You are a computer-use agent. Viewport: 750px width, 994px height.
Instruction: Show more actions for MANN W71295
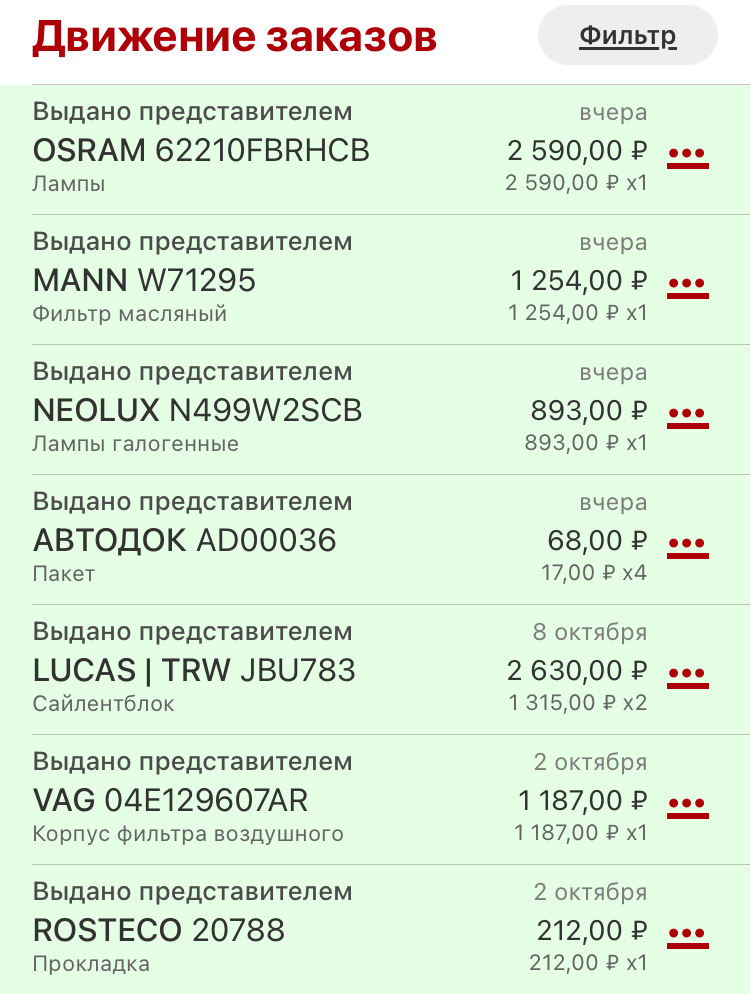tap(687, 285)
